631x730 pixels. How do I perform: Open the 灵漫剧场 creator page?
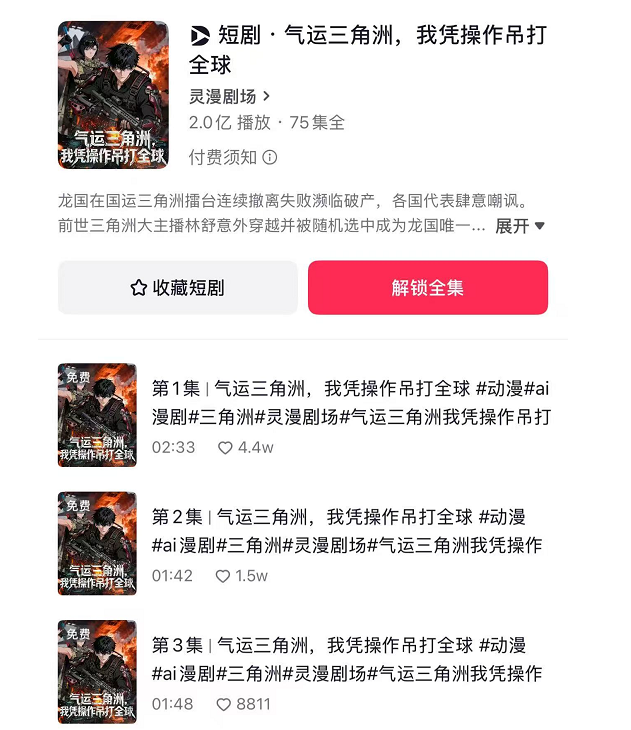point(229,96)
